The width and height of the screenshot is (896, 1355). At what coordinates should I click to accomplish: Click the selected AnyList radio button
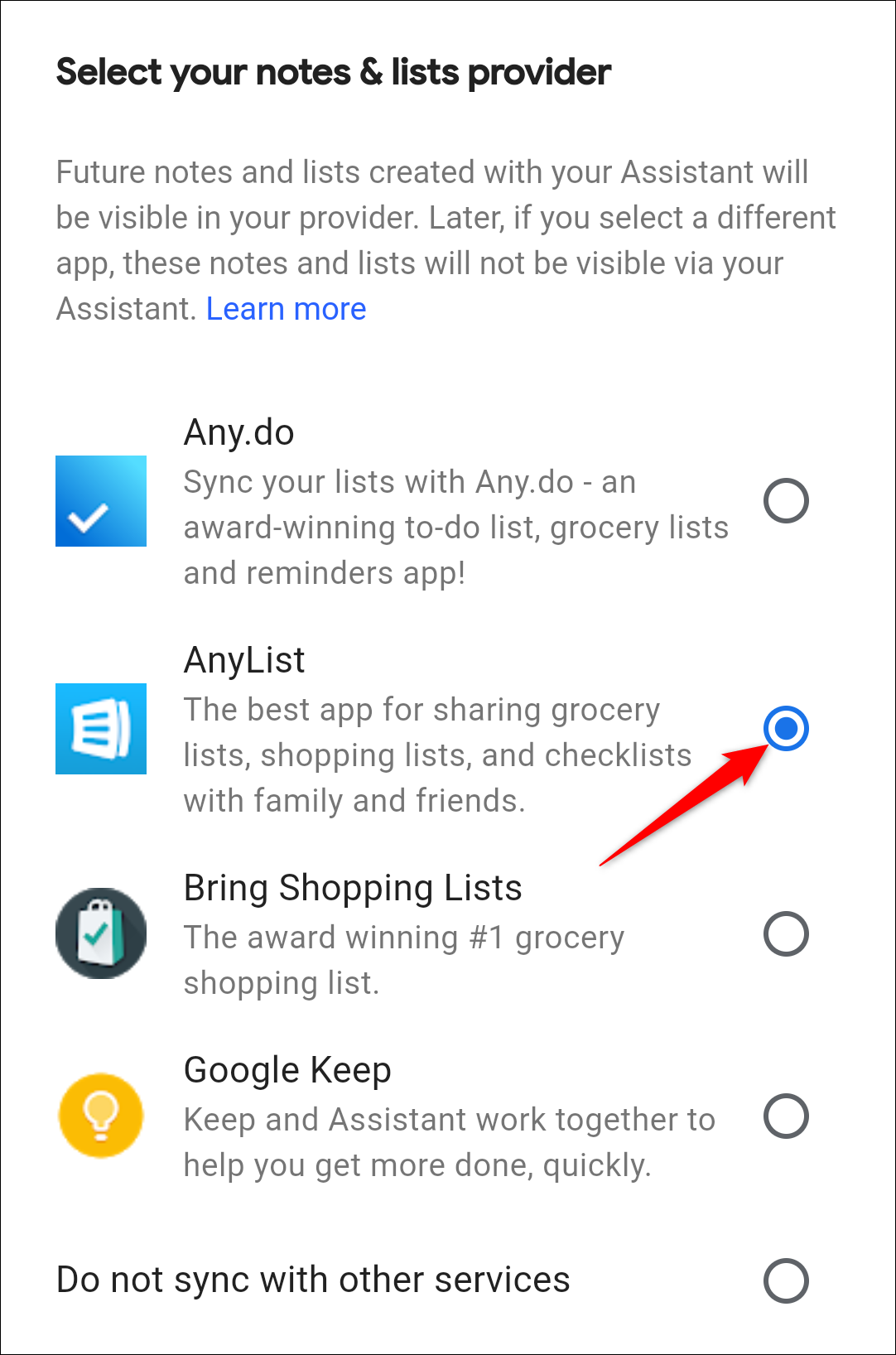click(x=785, y=729)
